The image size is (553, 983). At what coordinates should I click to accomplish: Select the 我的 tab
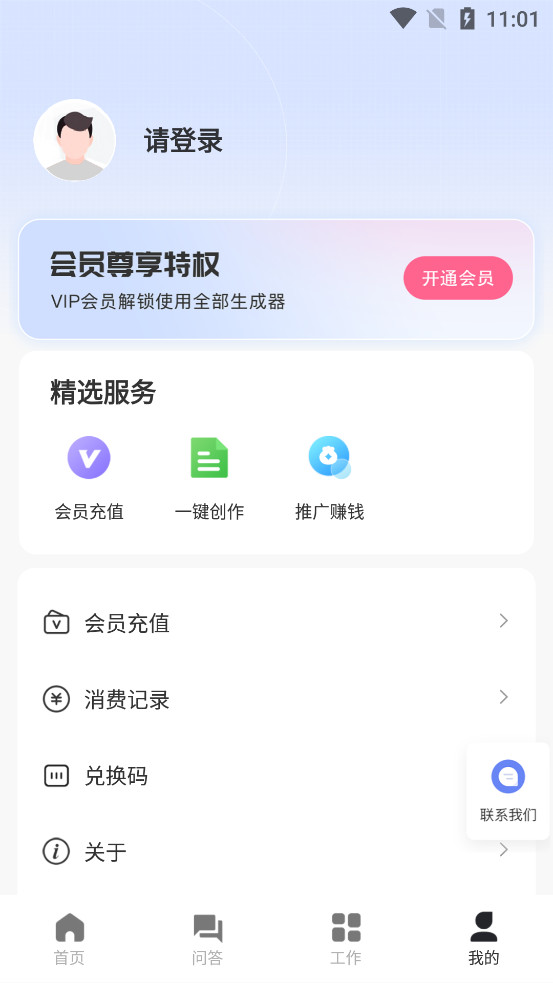coord(483,938)
